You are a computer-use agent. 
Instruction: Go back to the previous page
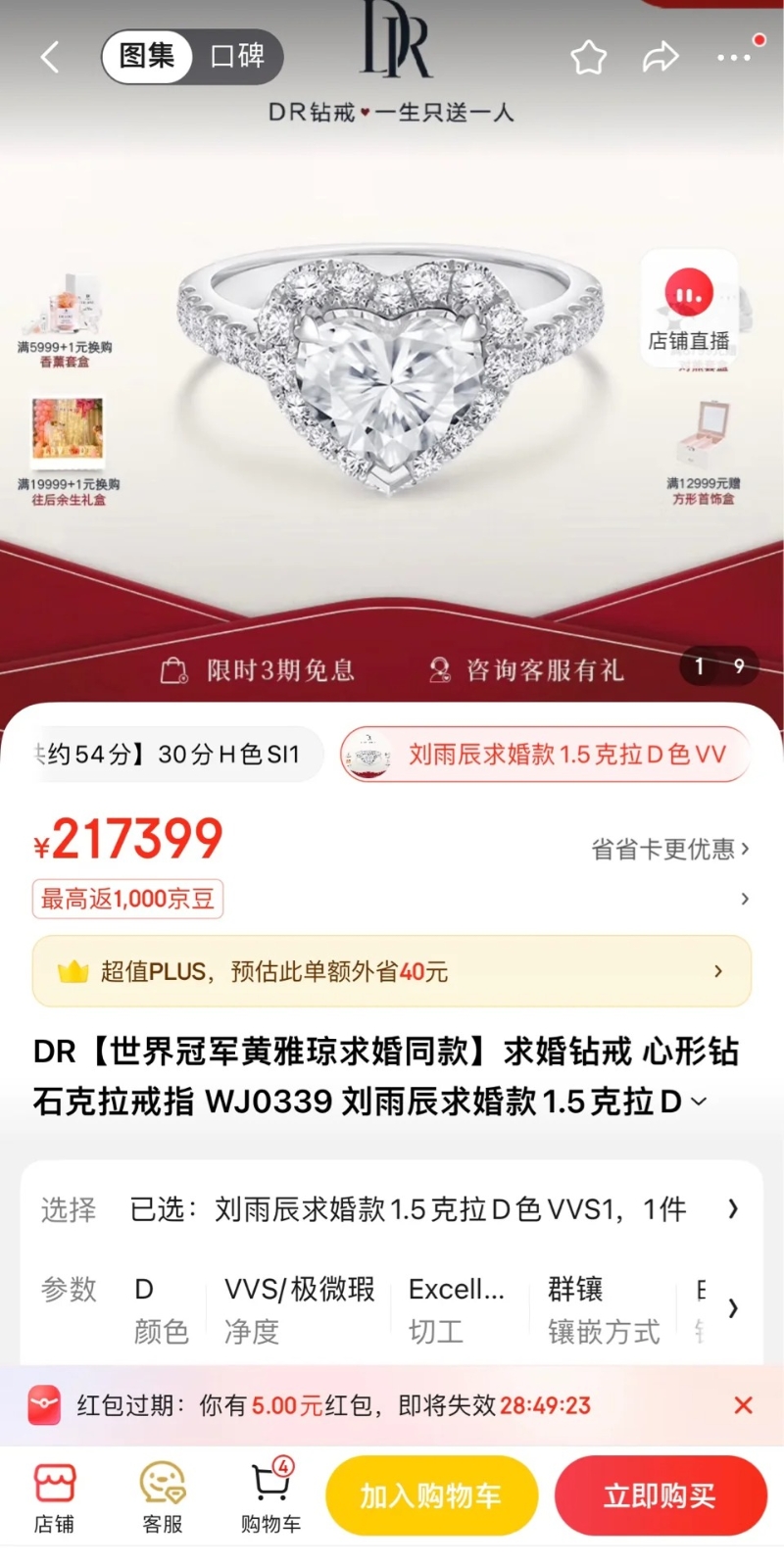(50, 58)
